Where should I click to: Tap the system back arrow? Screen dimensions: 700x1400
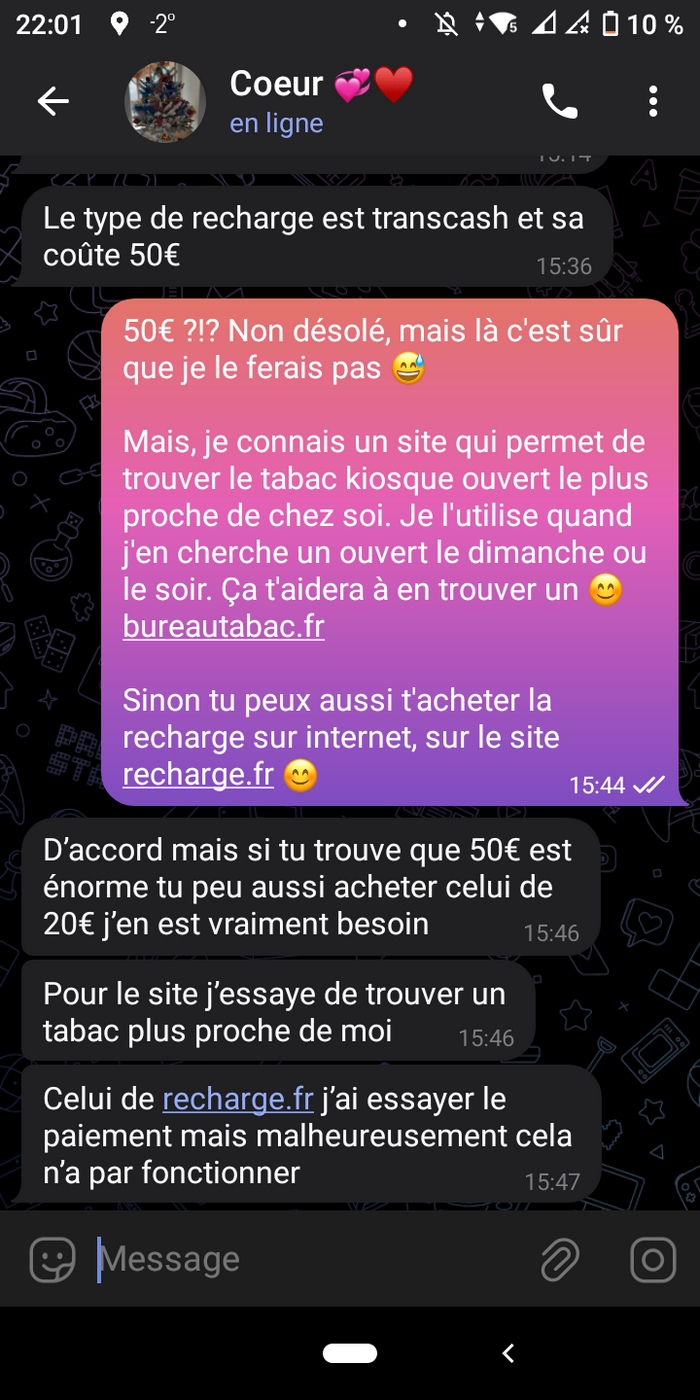(508, 1353)
